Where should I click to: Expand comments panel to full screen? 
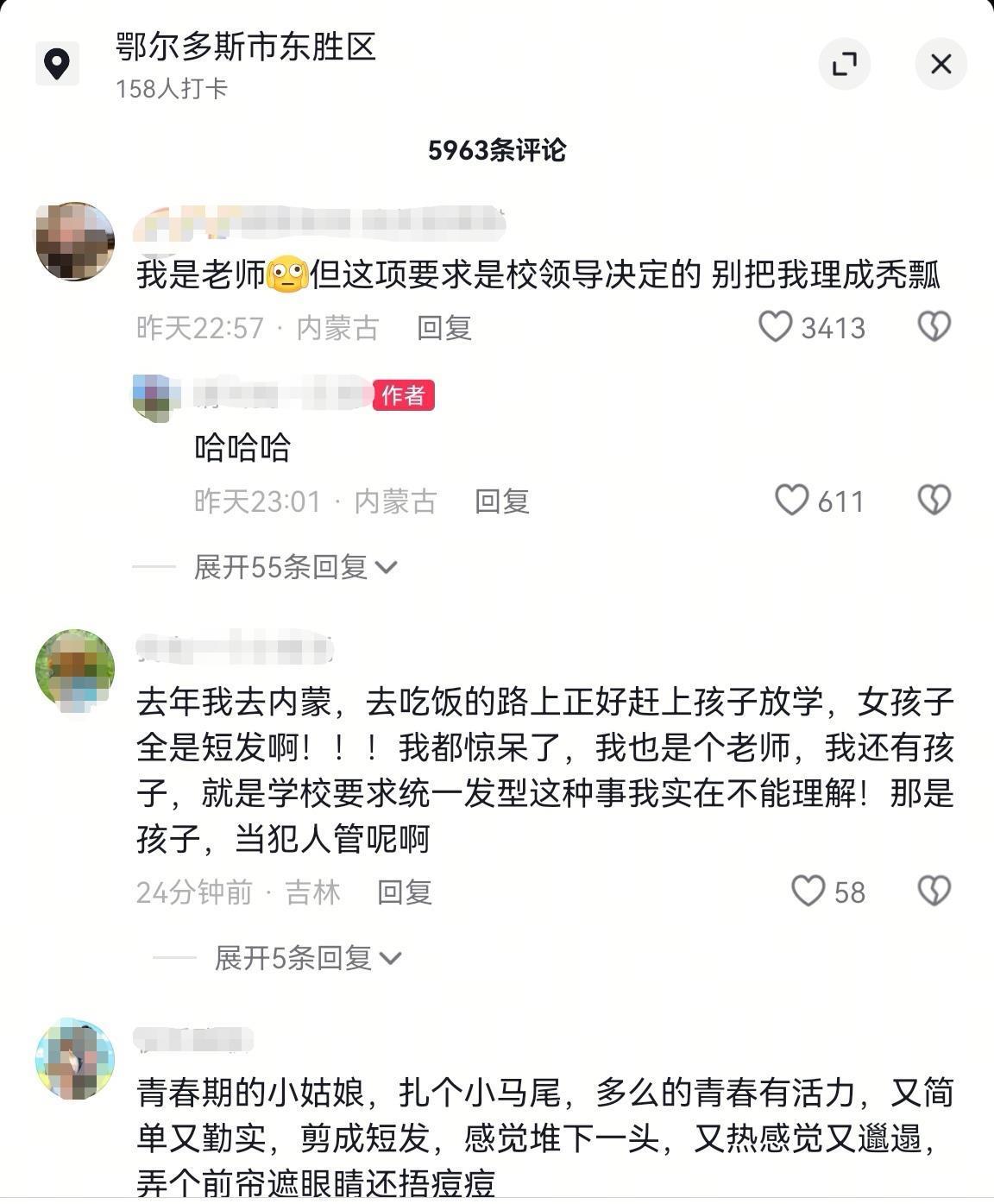[844, 64]
